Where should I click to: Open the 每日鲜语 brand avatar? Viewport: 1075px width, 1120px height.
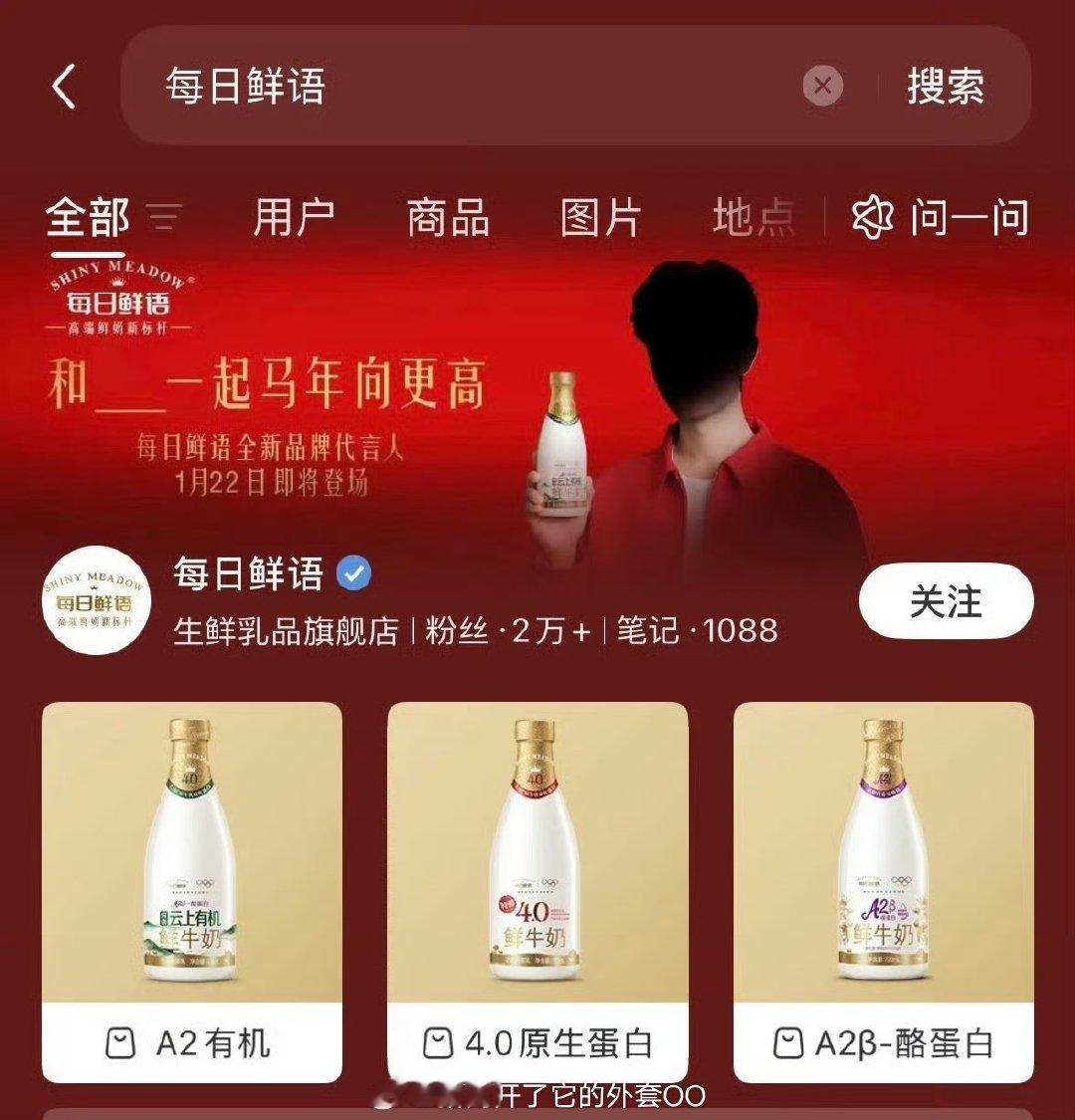97,598
